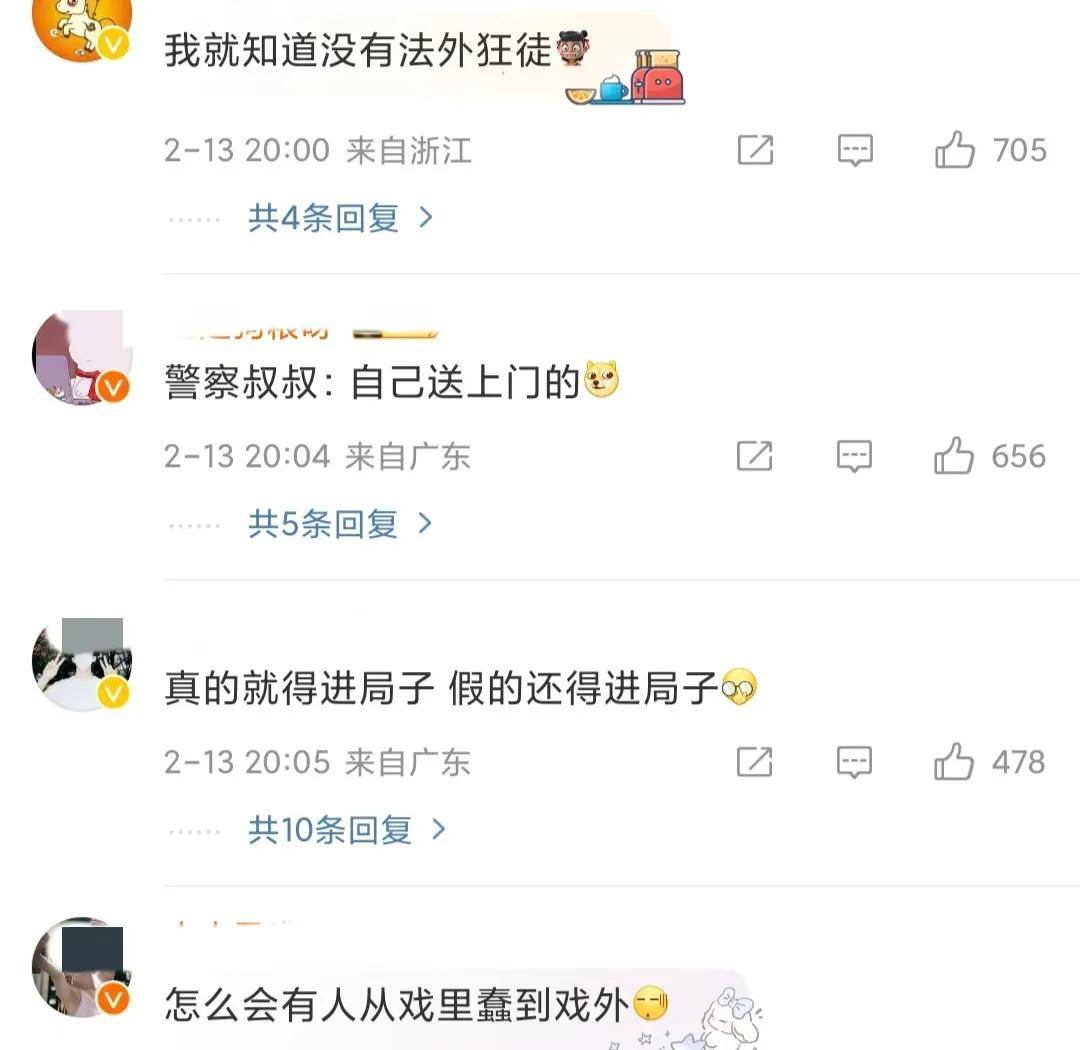Open avatar of 蠢到戏外 commenter
Screen dimensions: 1080x1050
pyautogui.click(x=82, y=967)
